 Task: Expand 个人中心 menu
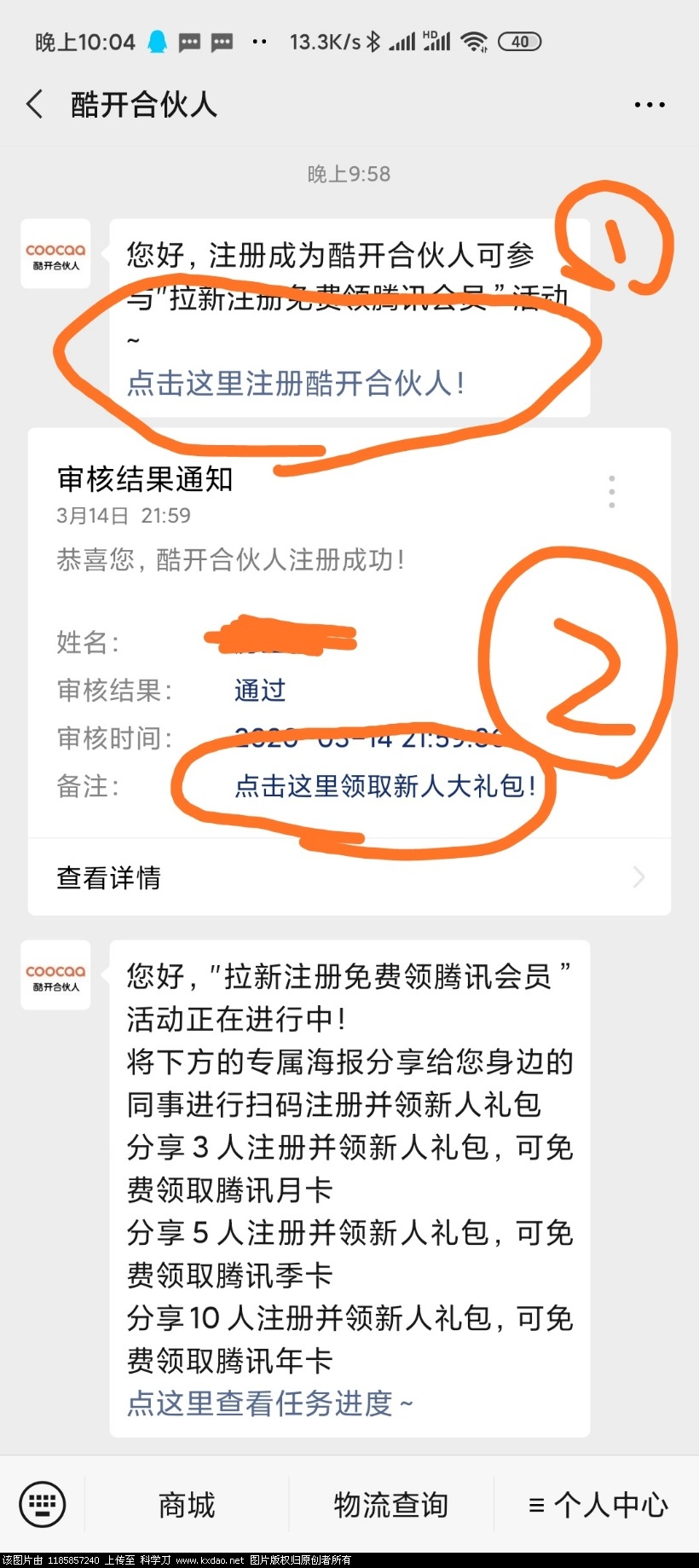click(598, 1505)
